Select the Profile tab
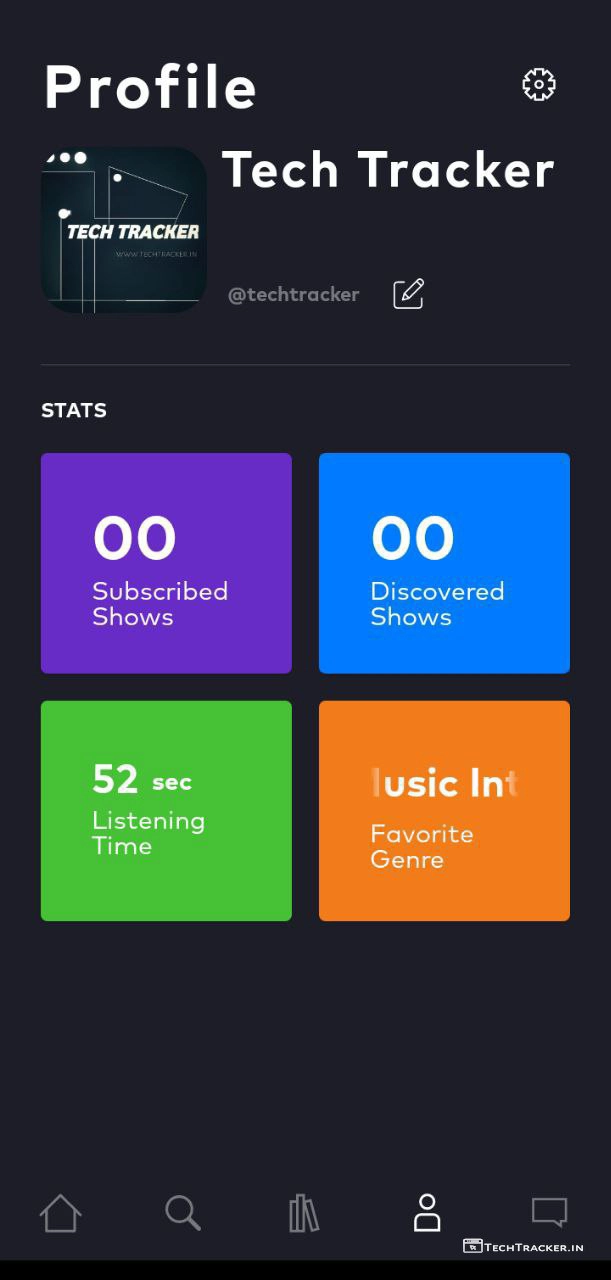This screenshot has height=1280, width=611. [x=427, y=1213]
